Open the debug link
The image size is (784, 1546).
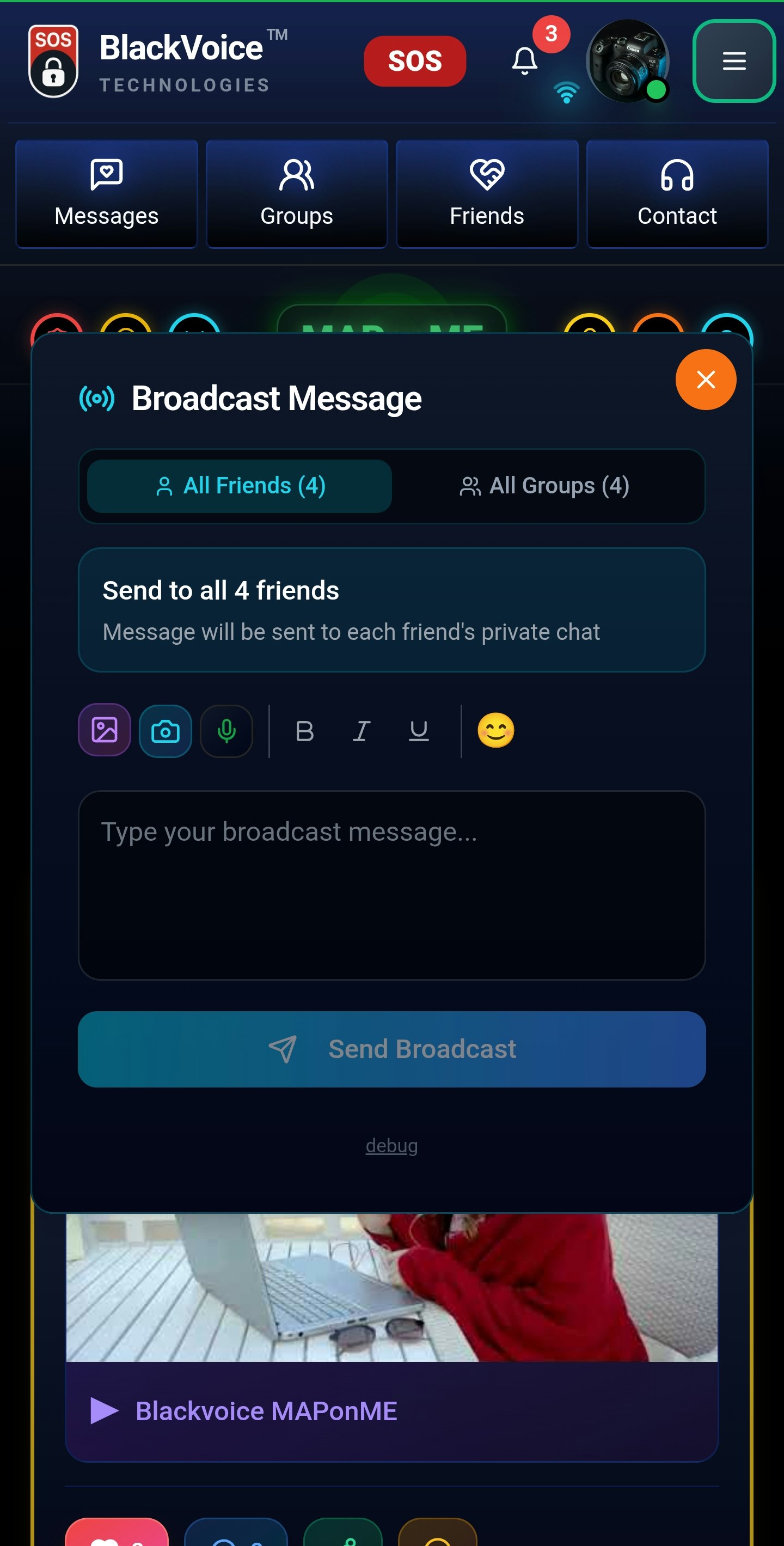391,1145
